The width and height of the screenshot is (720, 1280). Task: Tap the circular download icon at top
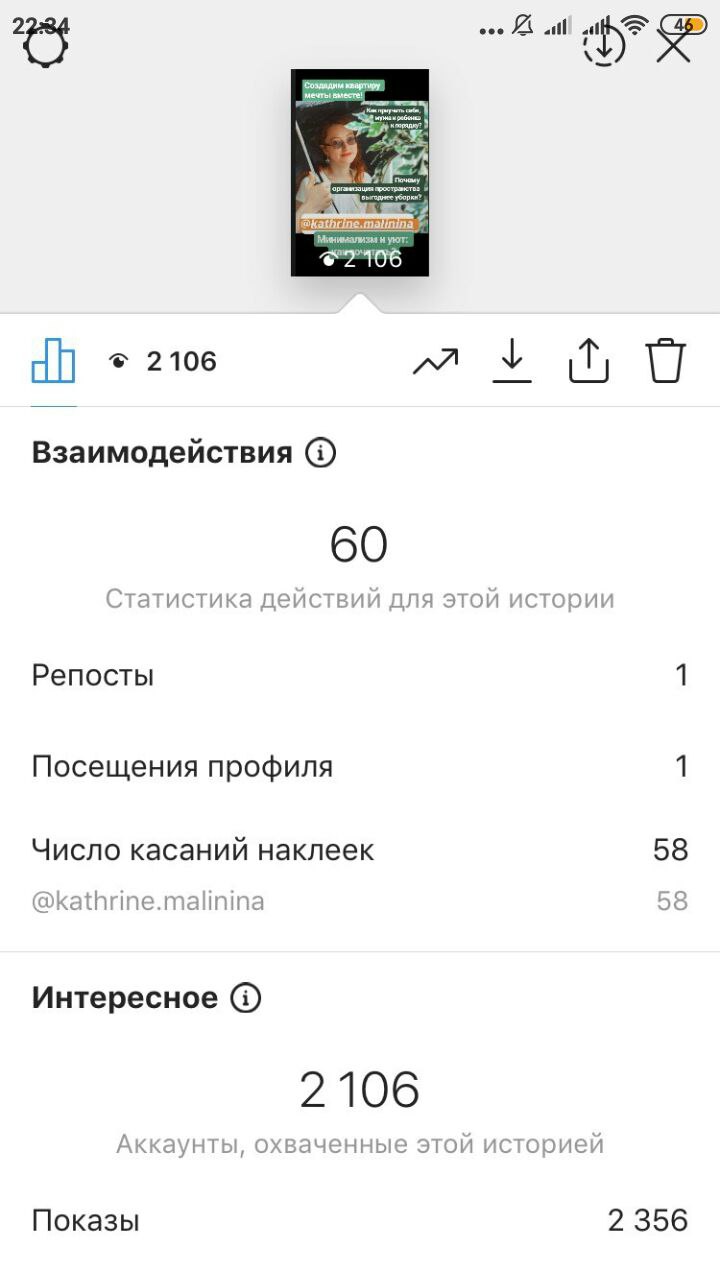pos(604,45)
